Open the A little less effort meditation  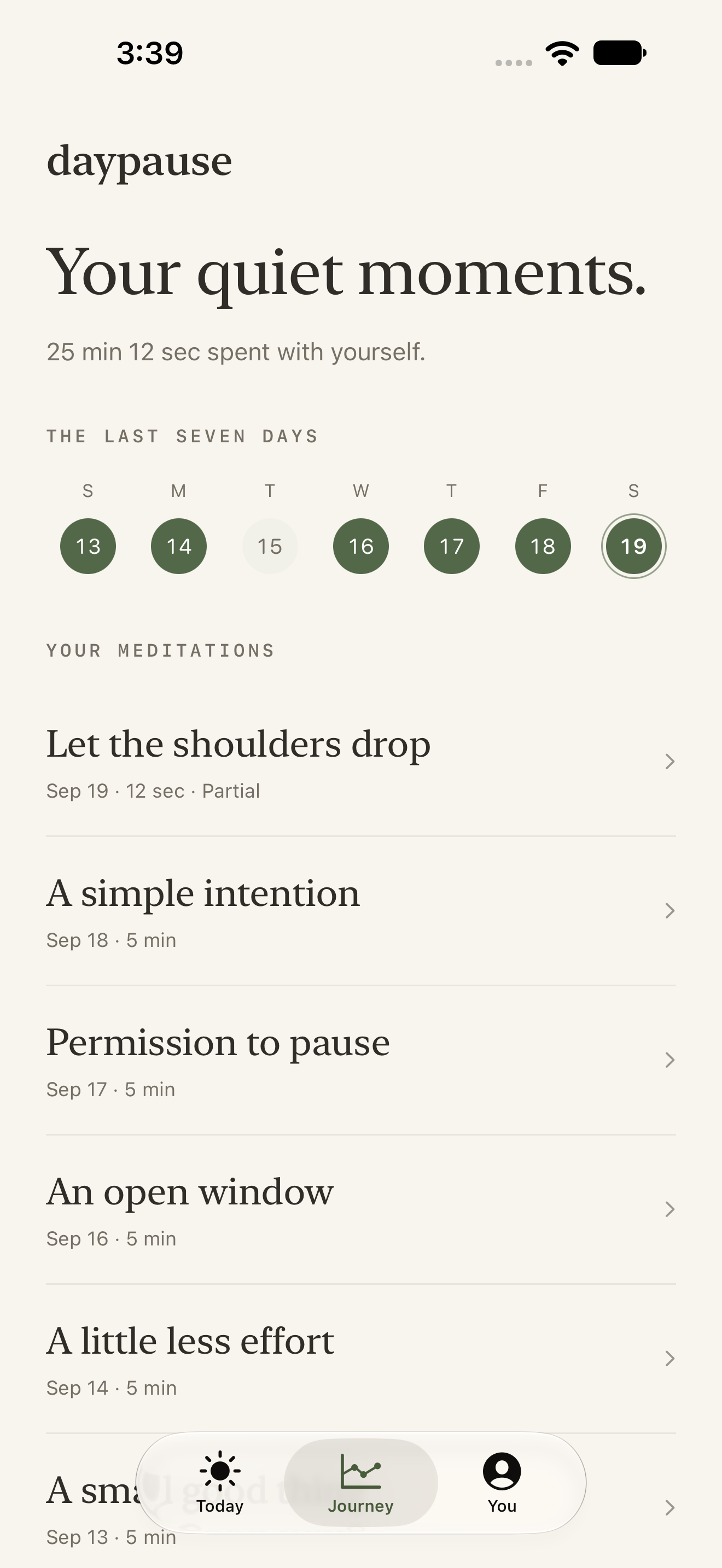coord(361,1359)
